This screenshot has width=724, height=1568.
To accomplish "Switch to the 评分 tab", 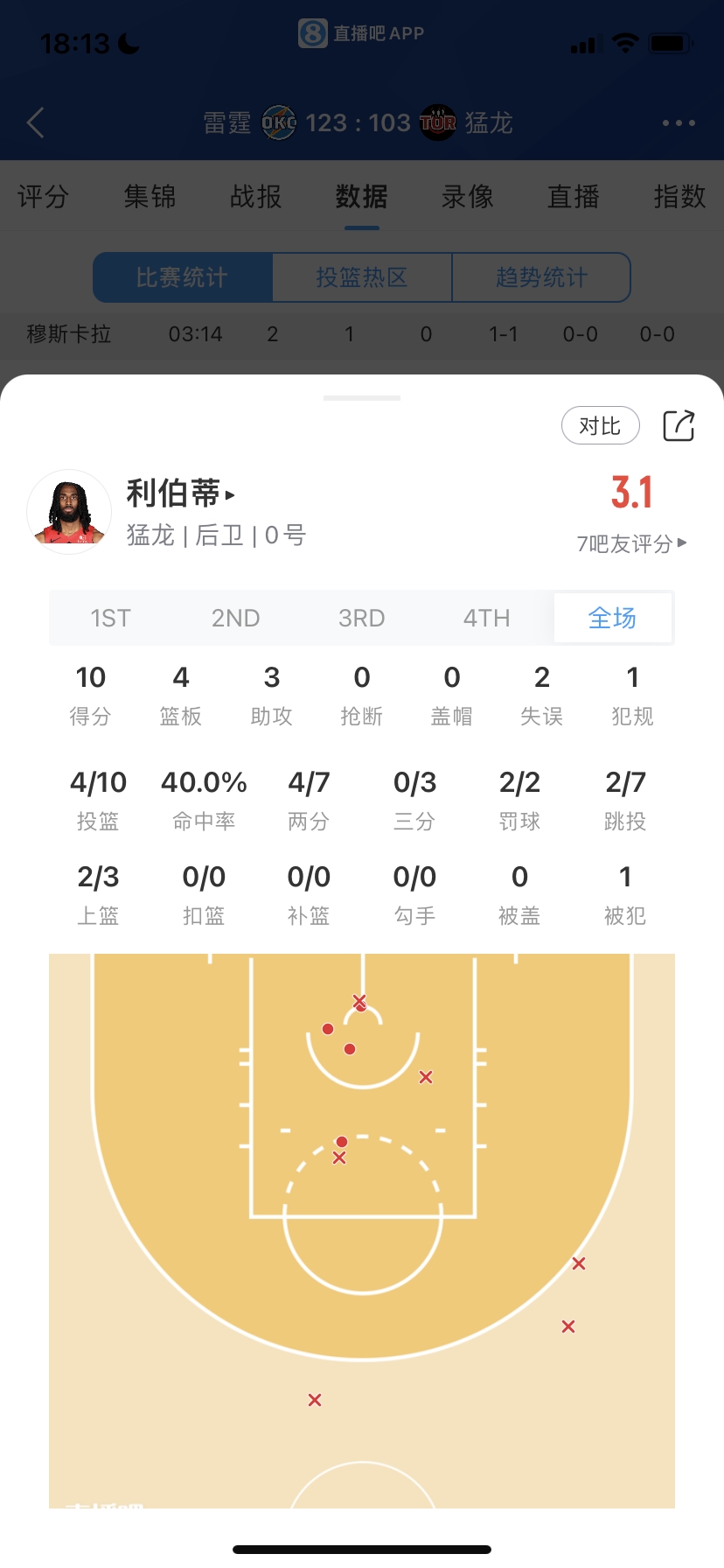I will (42, 197).
